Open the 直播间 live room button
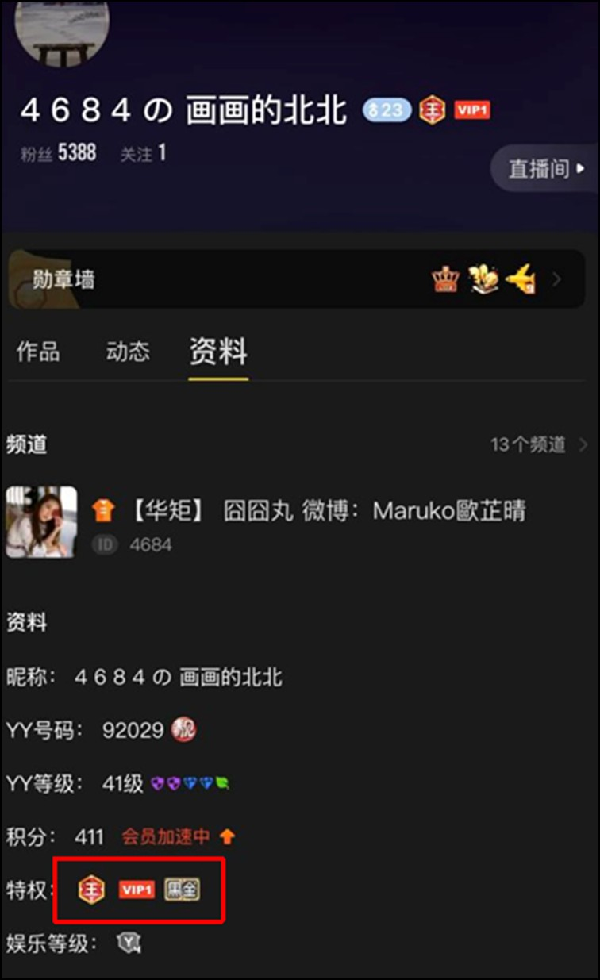 [546, 169]
